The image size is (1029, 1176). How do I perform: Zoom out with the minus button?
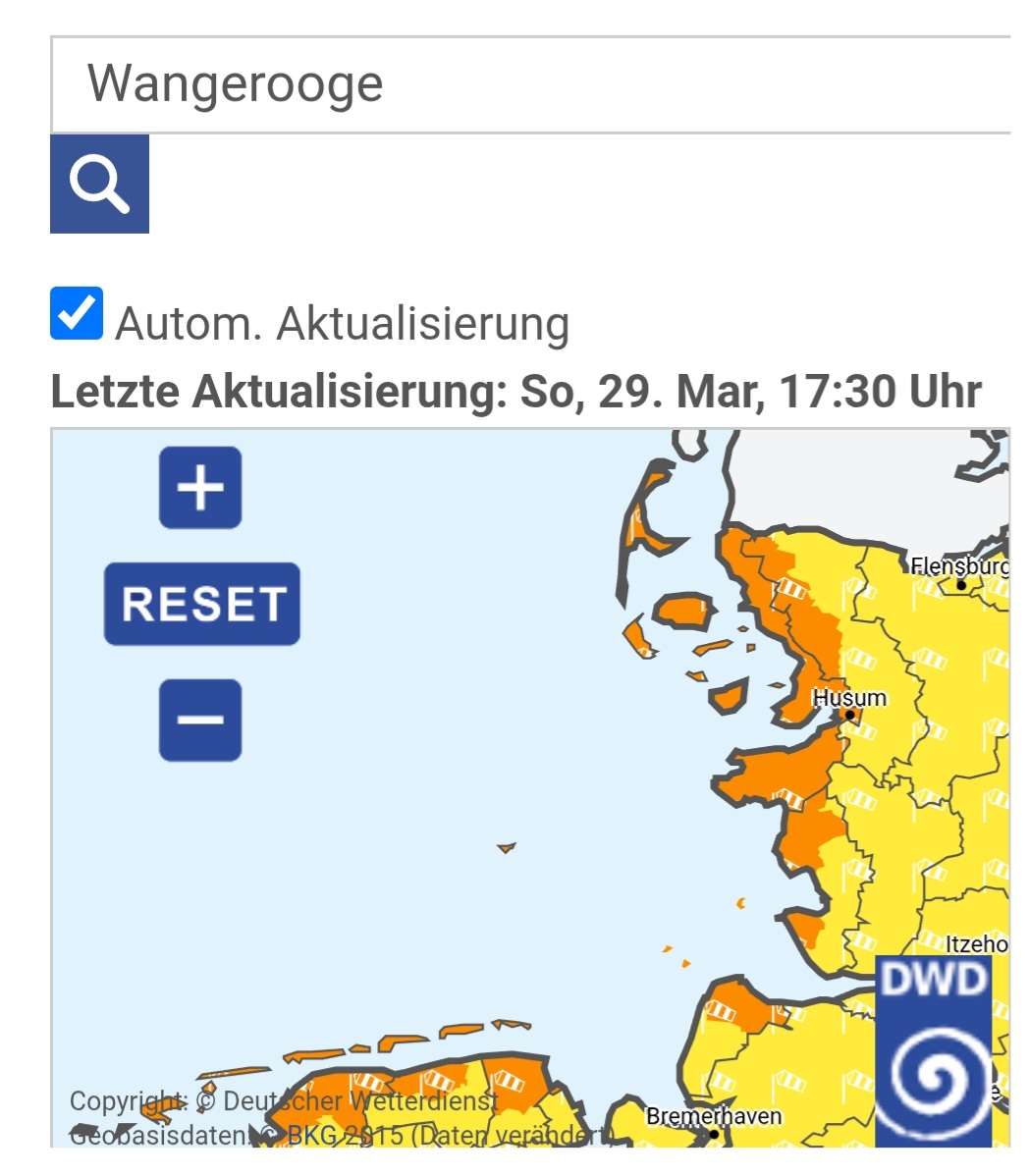(x=200, y=720)
